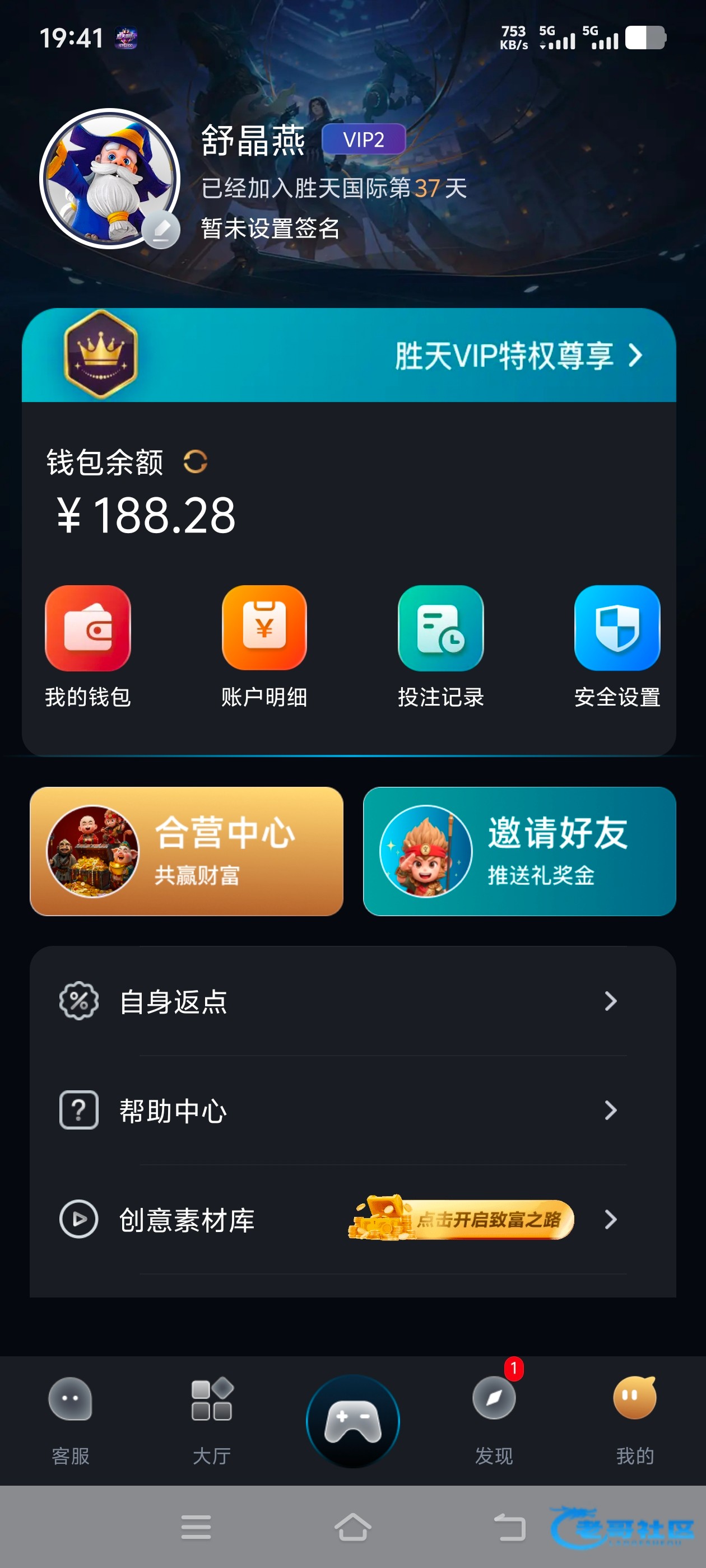Select the 我的 tab
706x1568 pixels.
pos(635,1420)
